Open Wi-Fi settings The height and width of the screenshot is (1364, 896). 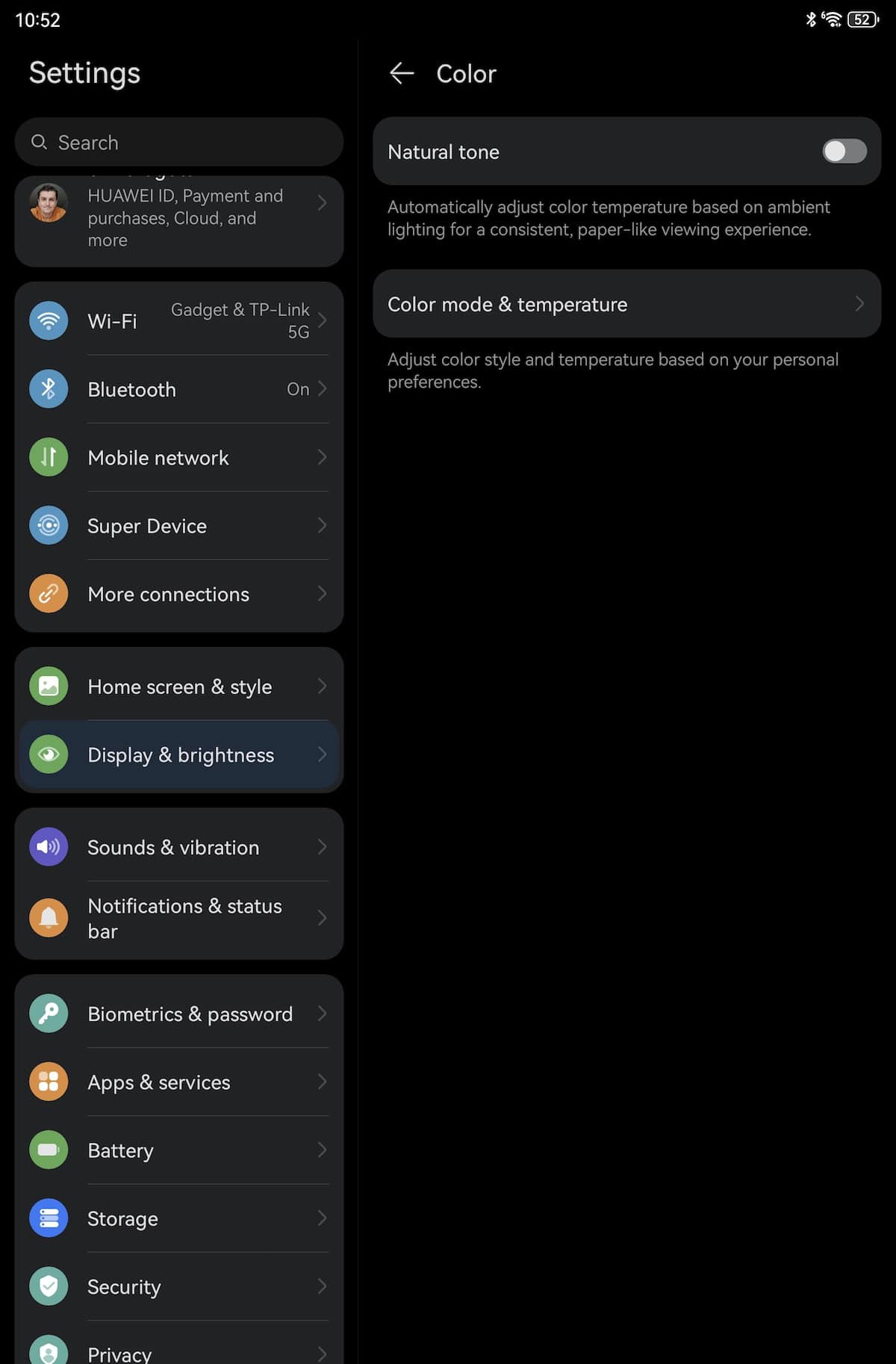[x=179, y=321]
